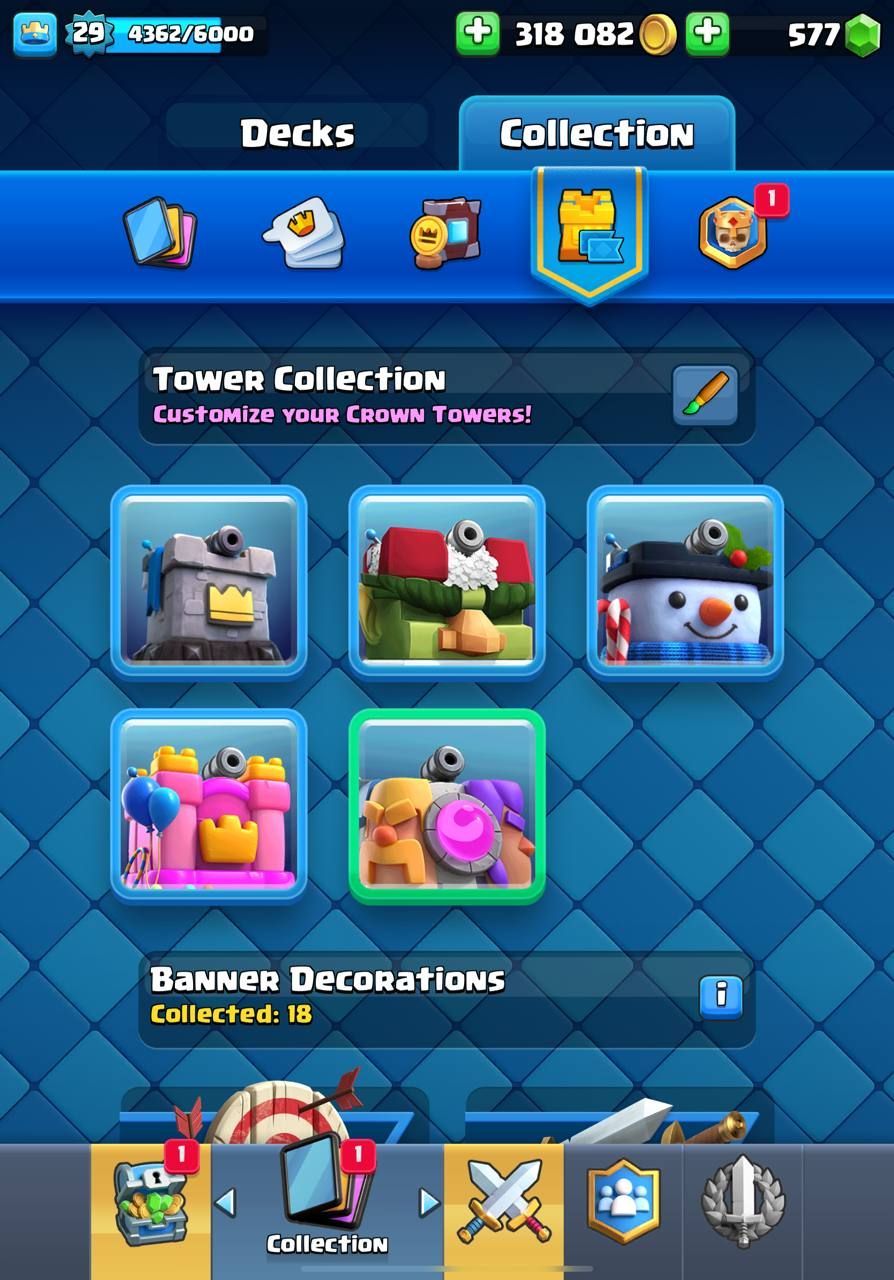The width and height of the screenshot is (894, 1280).
Task: Open the skull badge sub-tab with notification
Action: click(x=733, y=233)
